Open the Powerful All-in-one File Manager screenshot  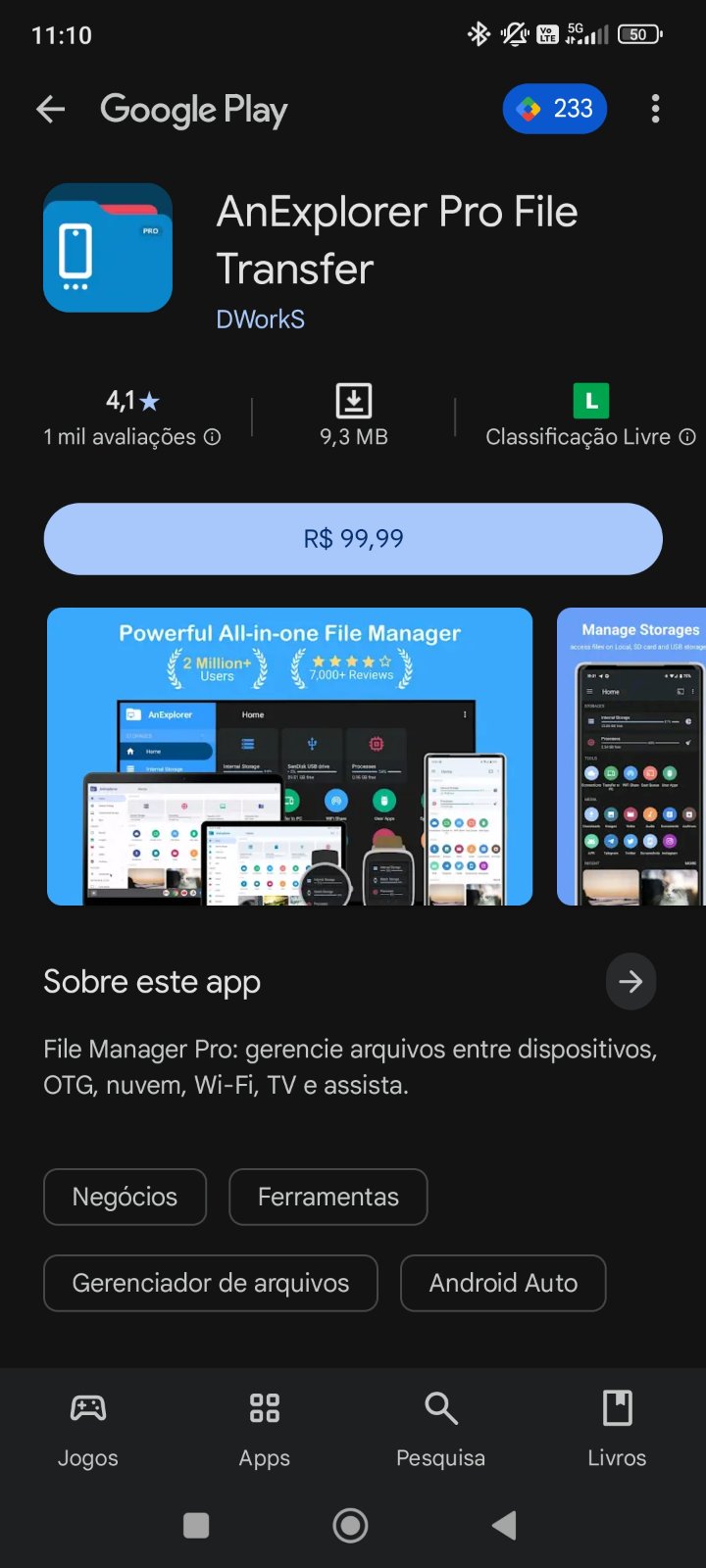(x=289, y=757)
